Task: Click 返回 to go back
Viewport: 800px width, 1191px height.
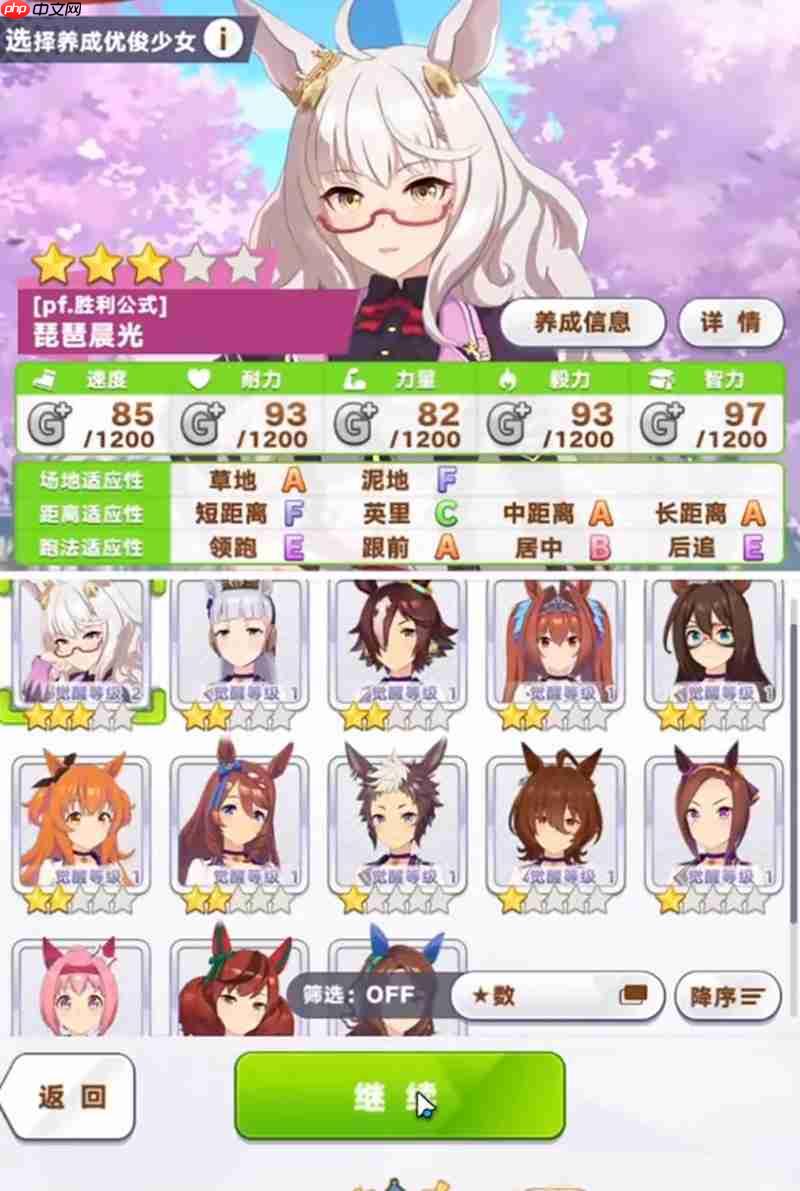Action: click(68, 1097)
